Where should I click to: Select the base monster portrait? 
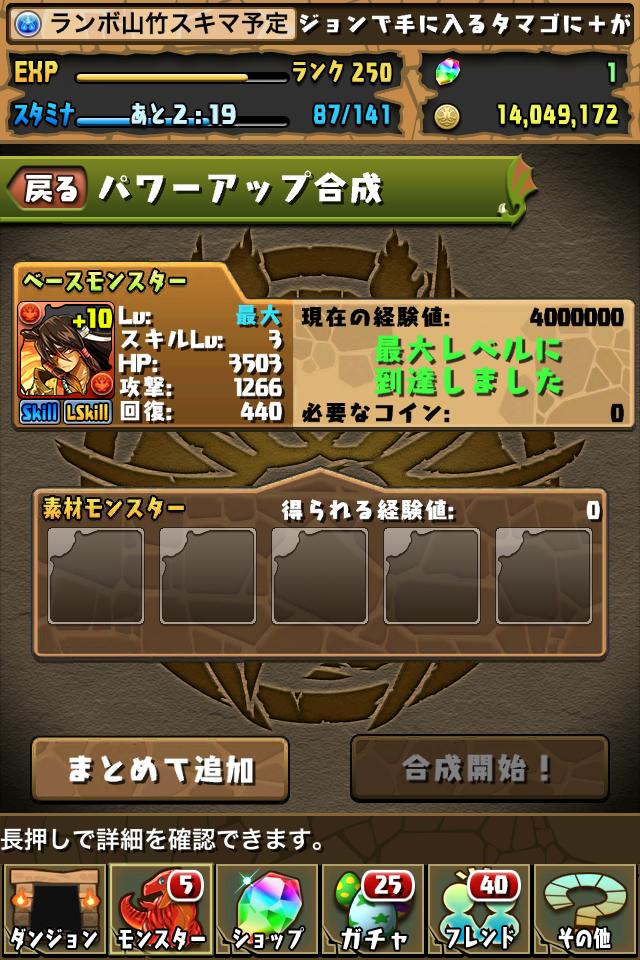coord(65,352)
